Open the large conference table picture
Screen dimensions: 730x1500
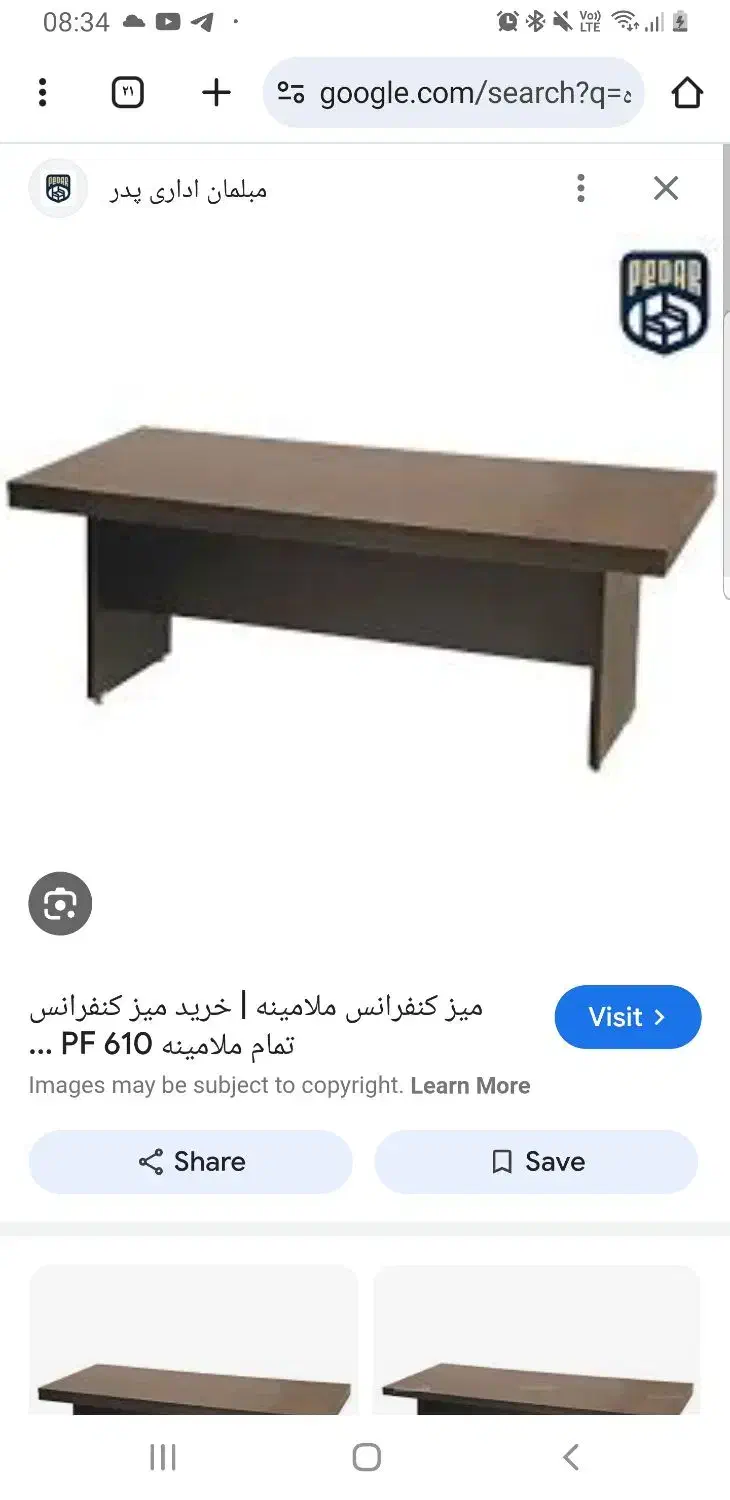(x=360, y=580)
